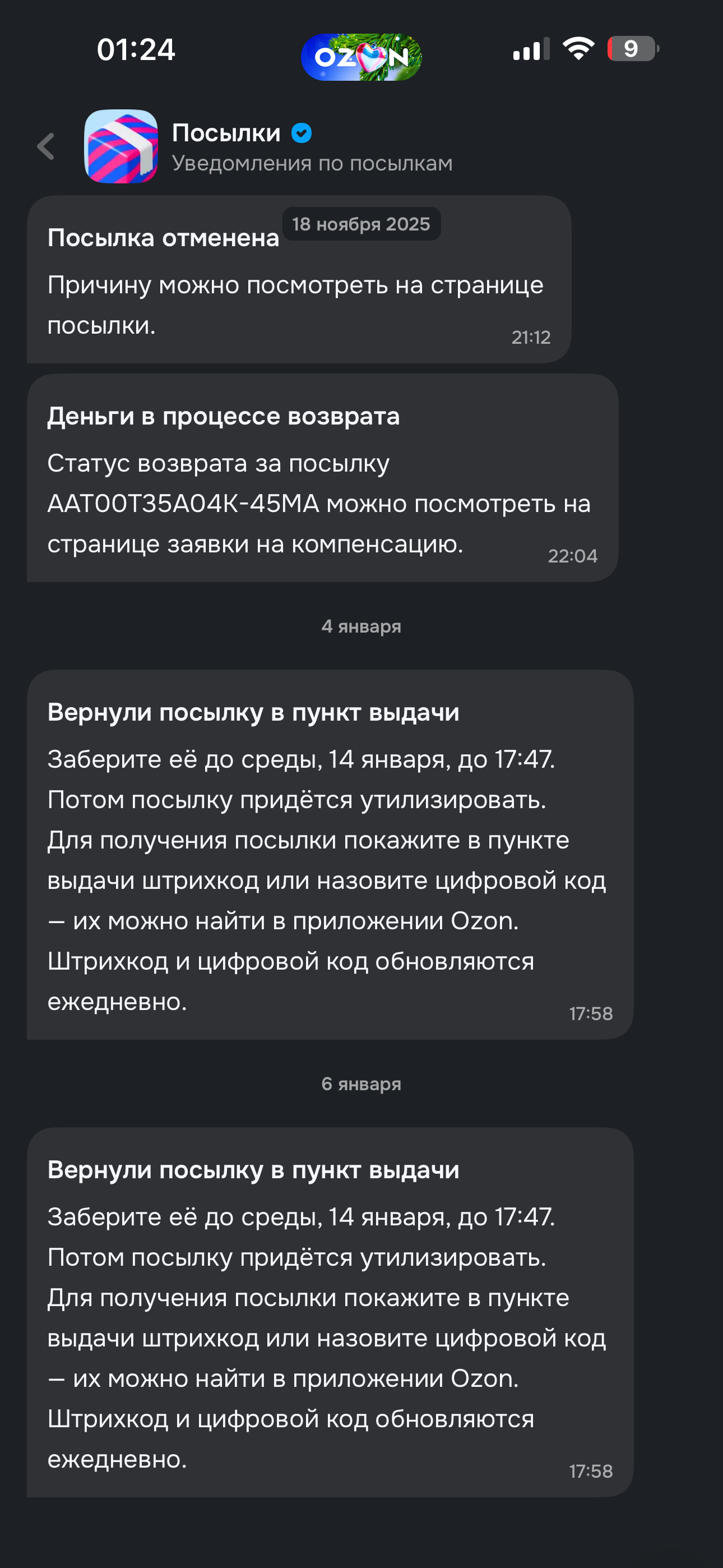Open the 6 января 'Вернули посылку' message
The image size is (723, 1568).
click(x=330, y=1312)
